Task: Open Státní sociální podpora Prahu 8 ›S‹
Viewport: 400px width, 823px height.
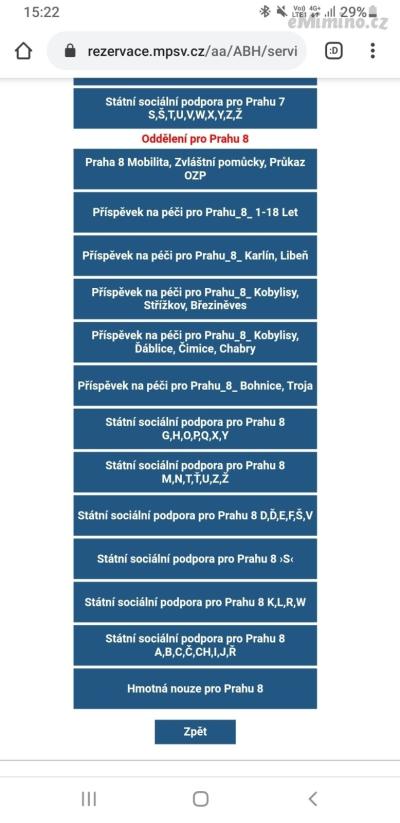Action: coord(195,558)
